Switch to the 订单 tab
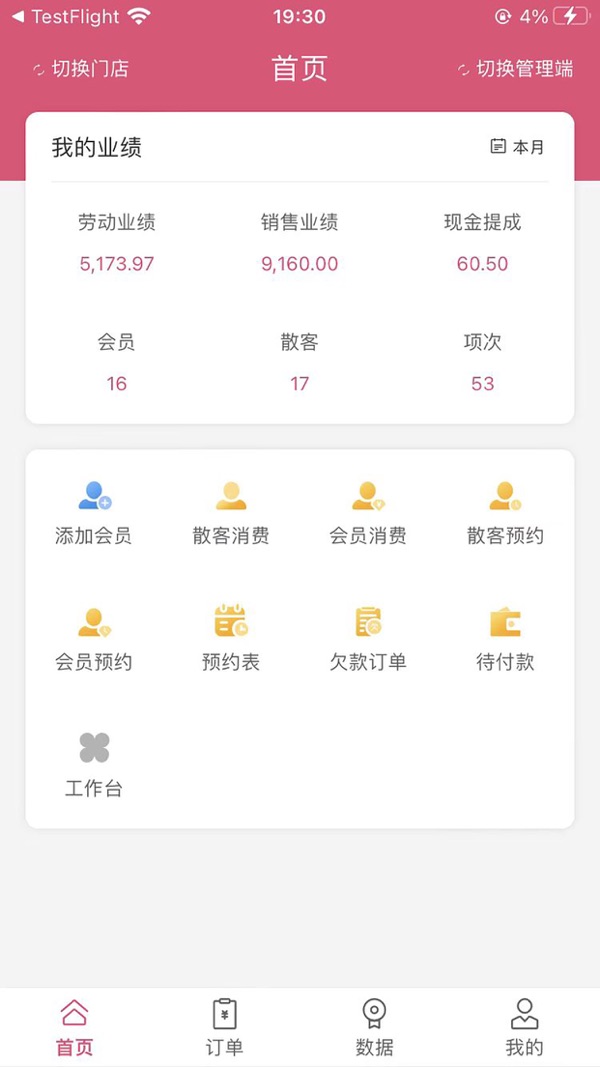Viewport: 600px width, 1067px height. (x=225, y=1027)
